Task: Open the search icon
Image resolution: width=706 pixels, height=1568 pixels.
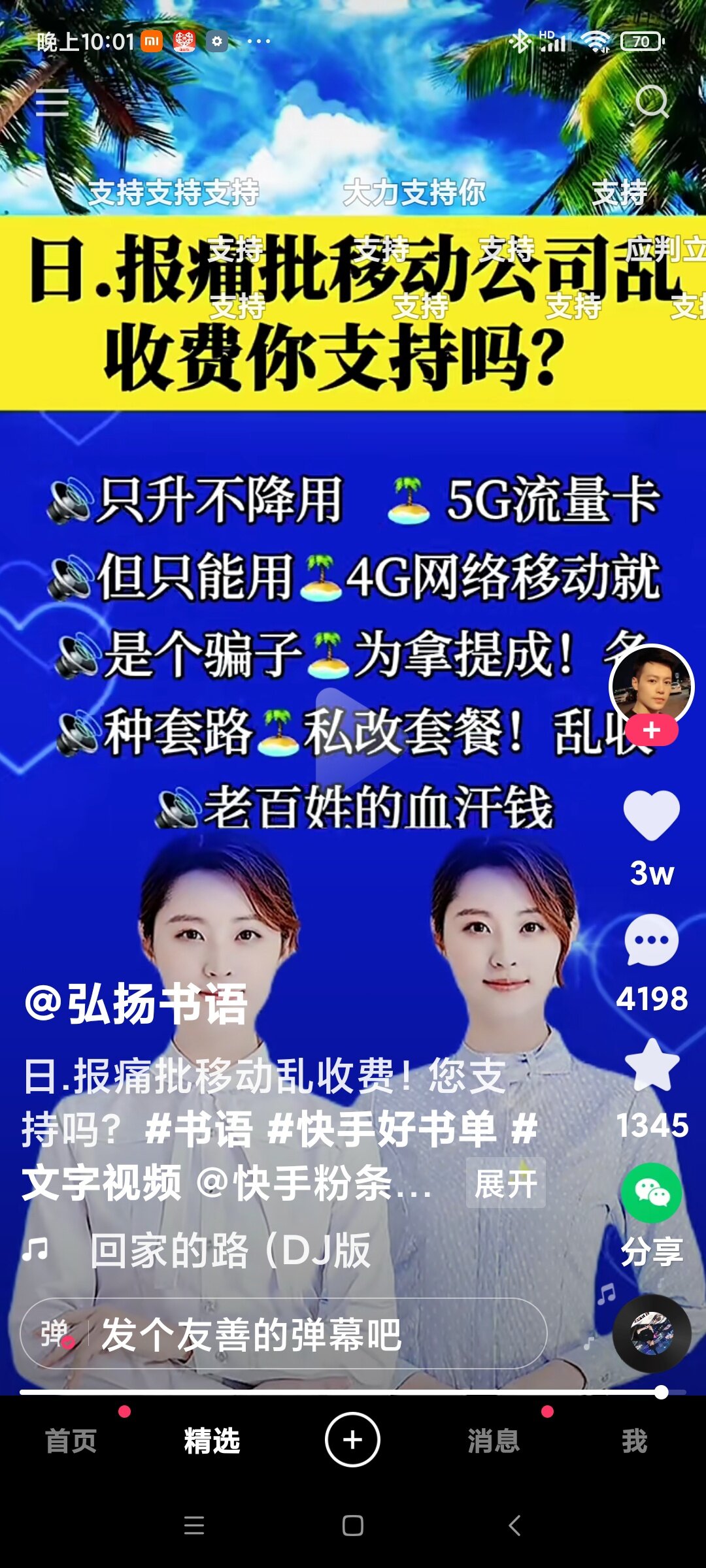Action: coord(652,101)
